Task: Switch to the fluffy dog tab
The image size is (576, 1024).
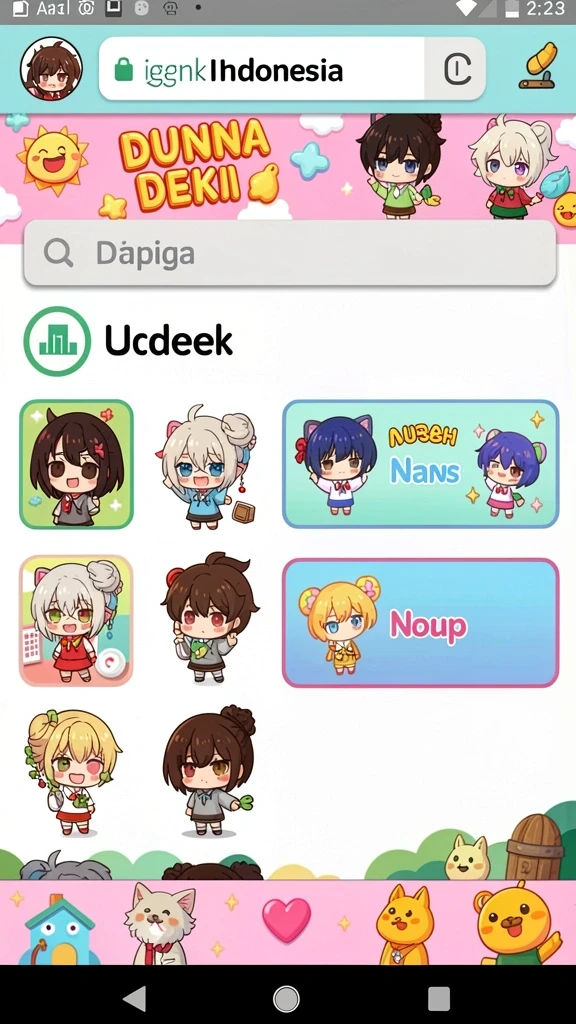Action: click(x=159, y=923)
